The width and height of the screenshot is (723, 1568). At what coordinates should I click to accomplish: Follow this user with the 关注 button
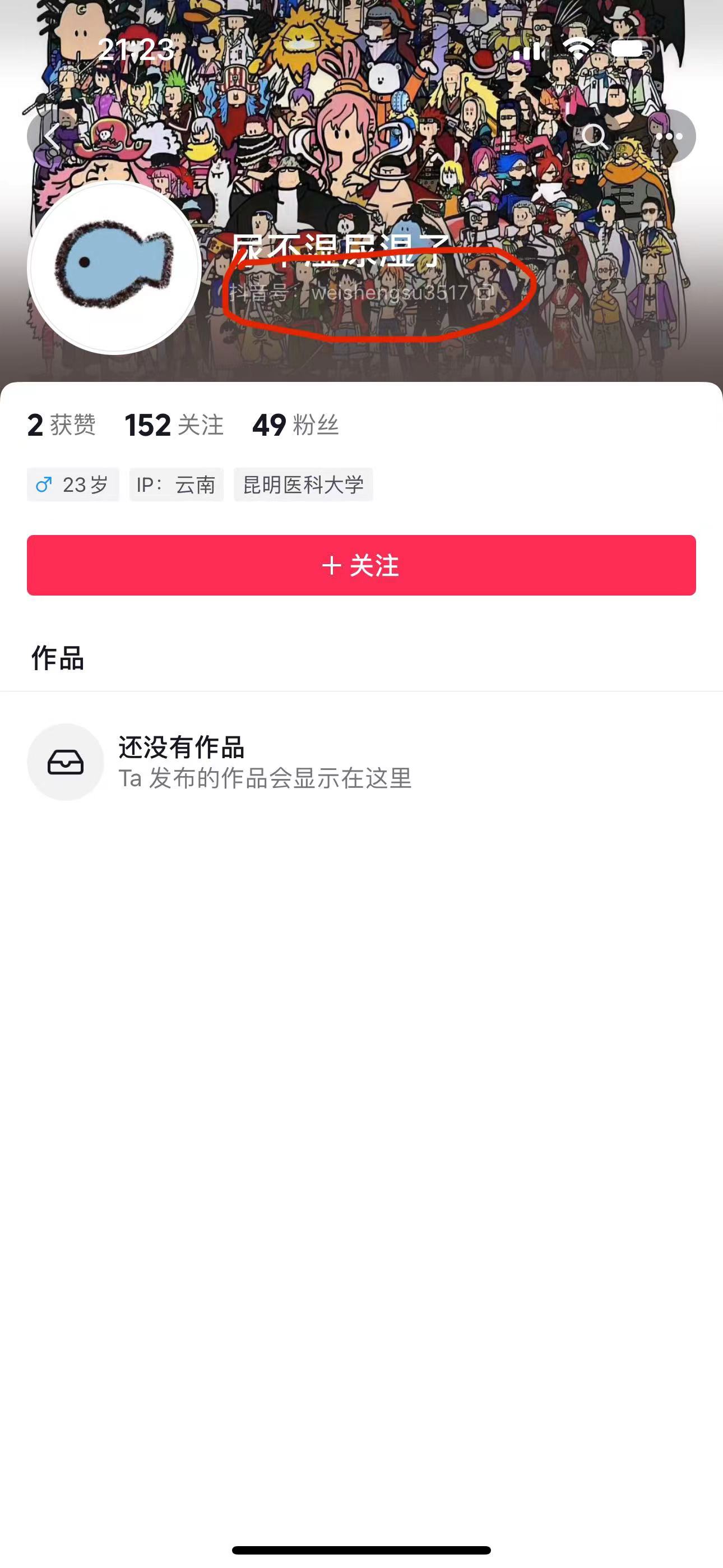click(361, 565)
